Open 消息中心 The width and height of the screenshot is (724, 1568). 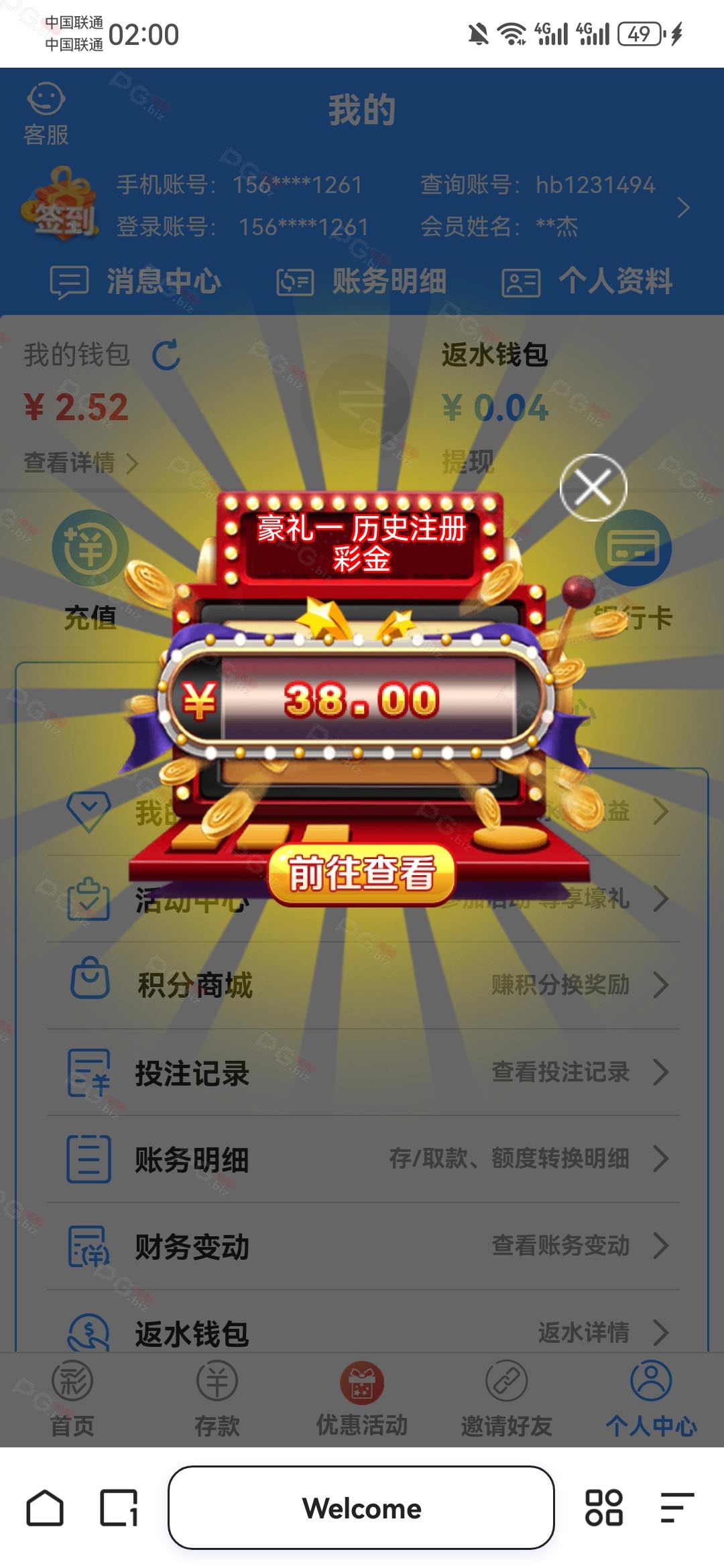[136, 281]
